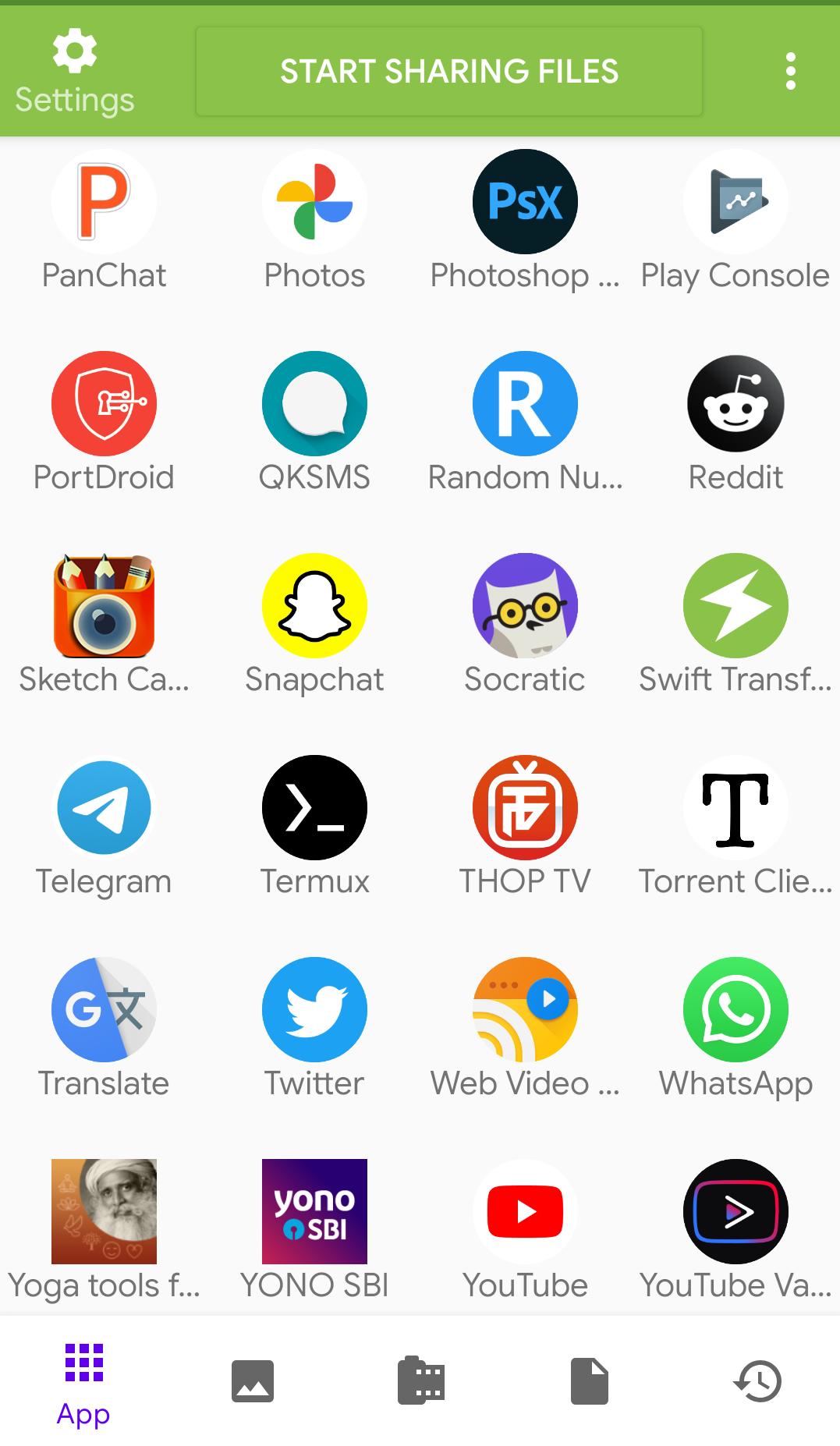Viewport: 840px width, 1446px height.
Task: Switch to the videos tab
Action: pos(421,1381)
